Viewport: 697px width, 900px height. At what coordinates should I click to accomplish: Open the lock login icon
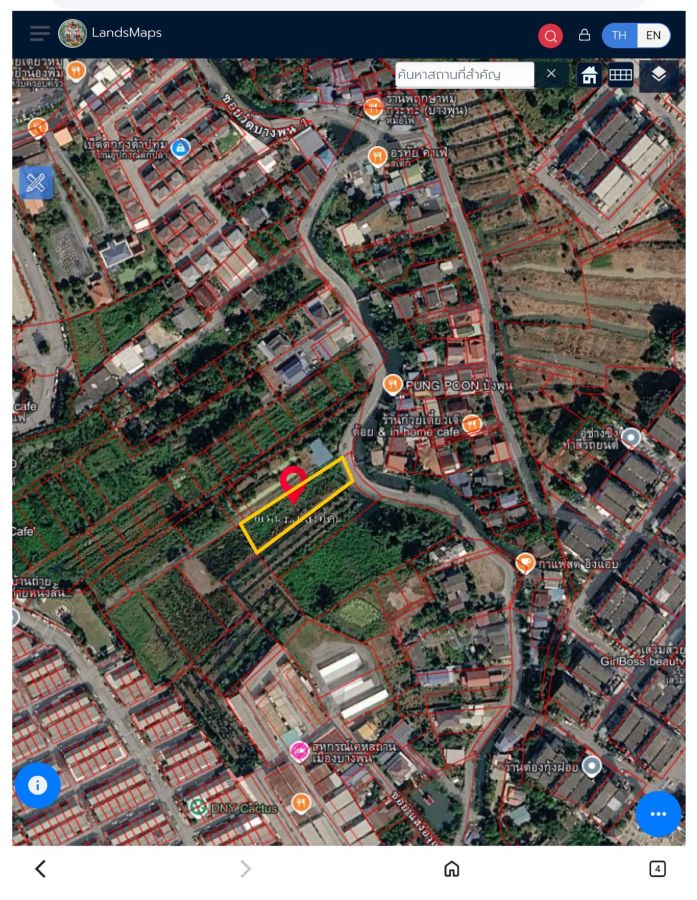(x=584, y=35)
